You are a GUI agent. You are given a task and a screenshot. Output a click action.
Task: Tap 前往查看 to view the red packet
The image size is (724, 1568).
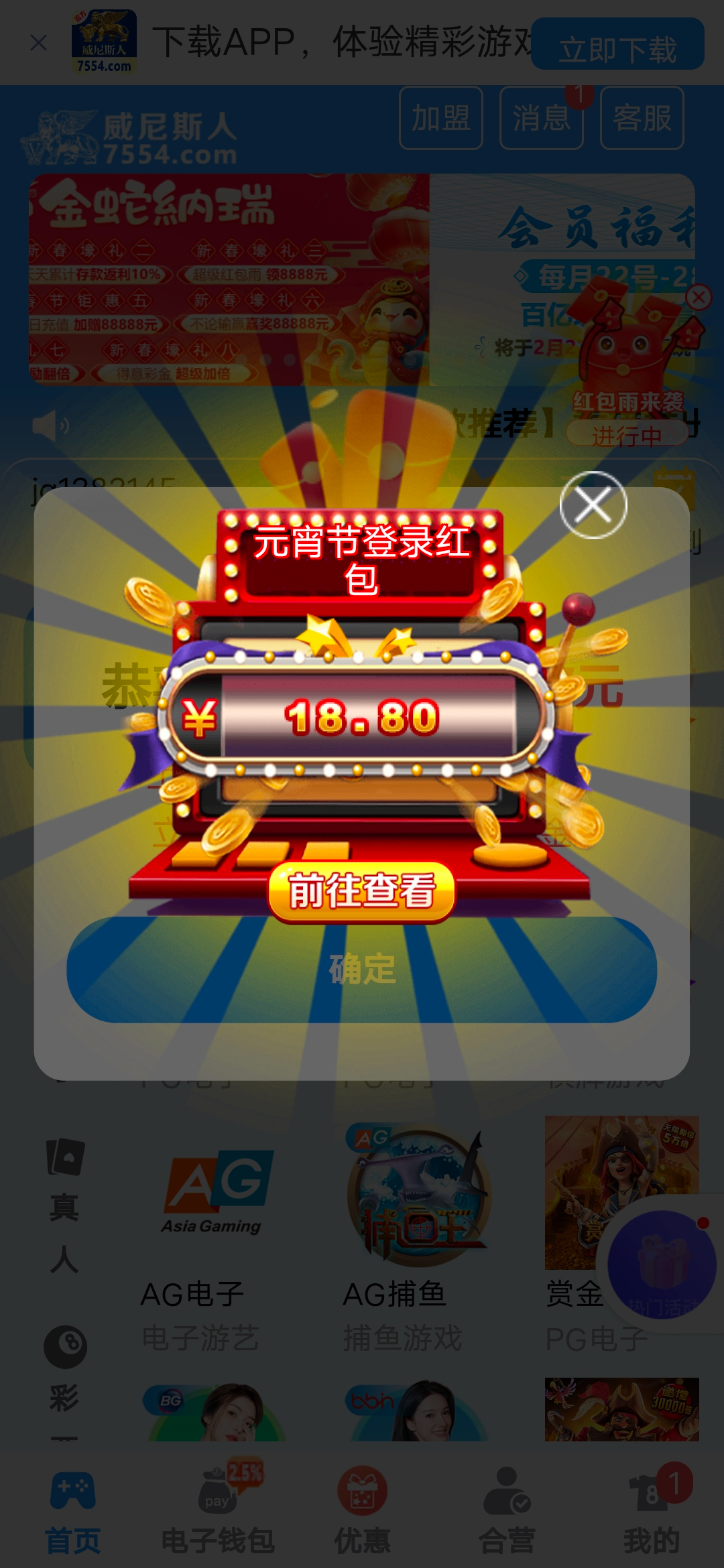(362, 891)
